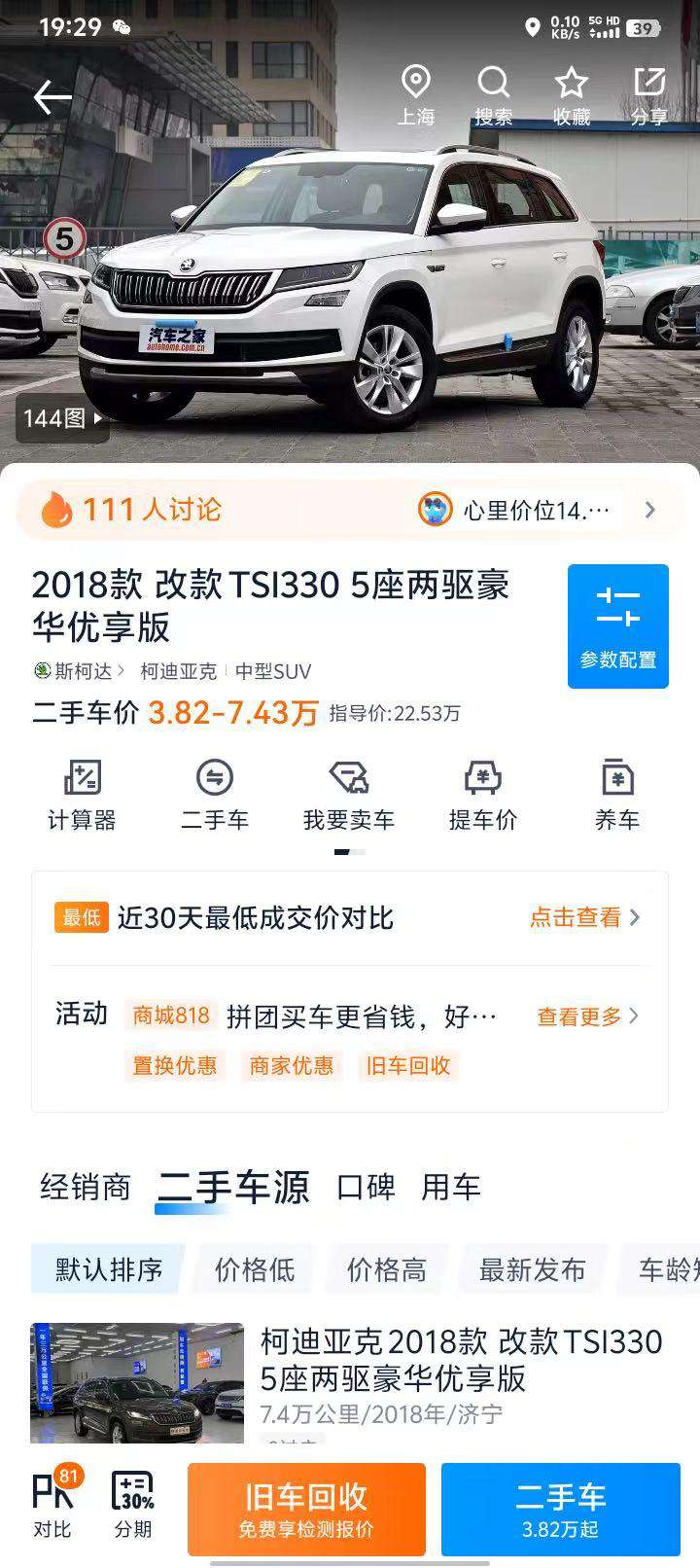The height and width of the screenshot is (1568, 700).
Task: Open 搜索 search
Action: click(x=494, y=96)
